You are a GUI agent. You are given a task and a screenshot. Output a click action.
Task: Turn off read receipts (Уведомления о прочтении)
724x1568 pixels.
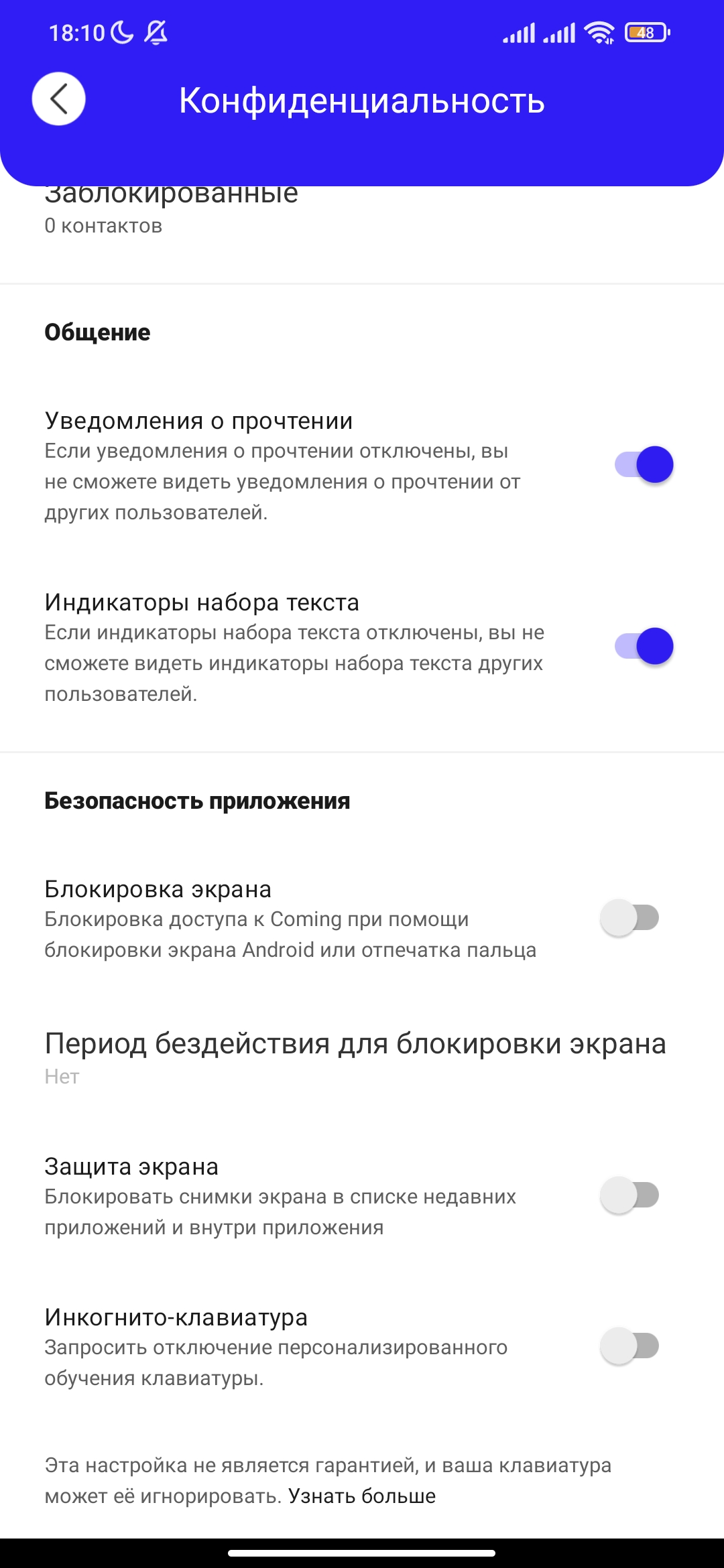pyautogui.click(x=644, y=464)
